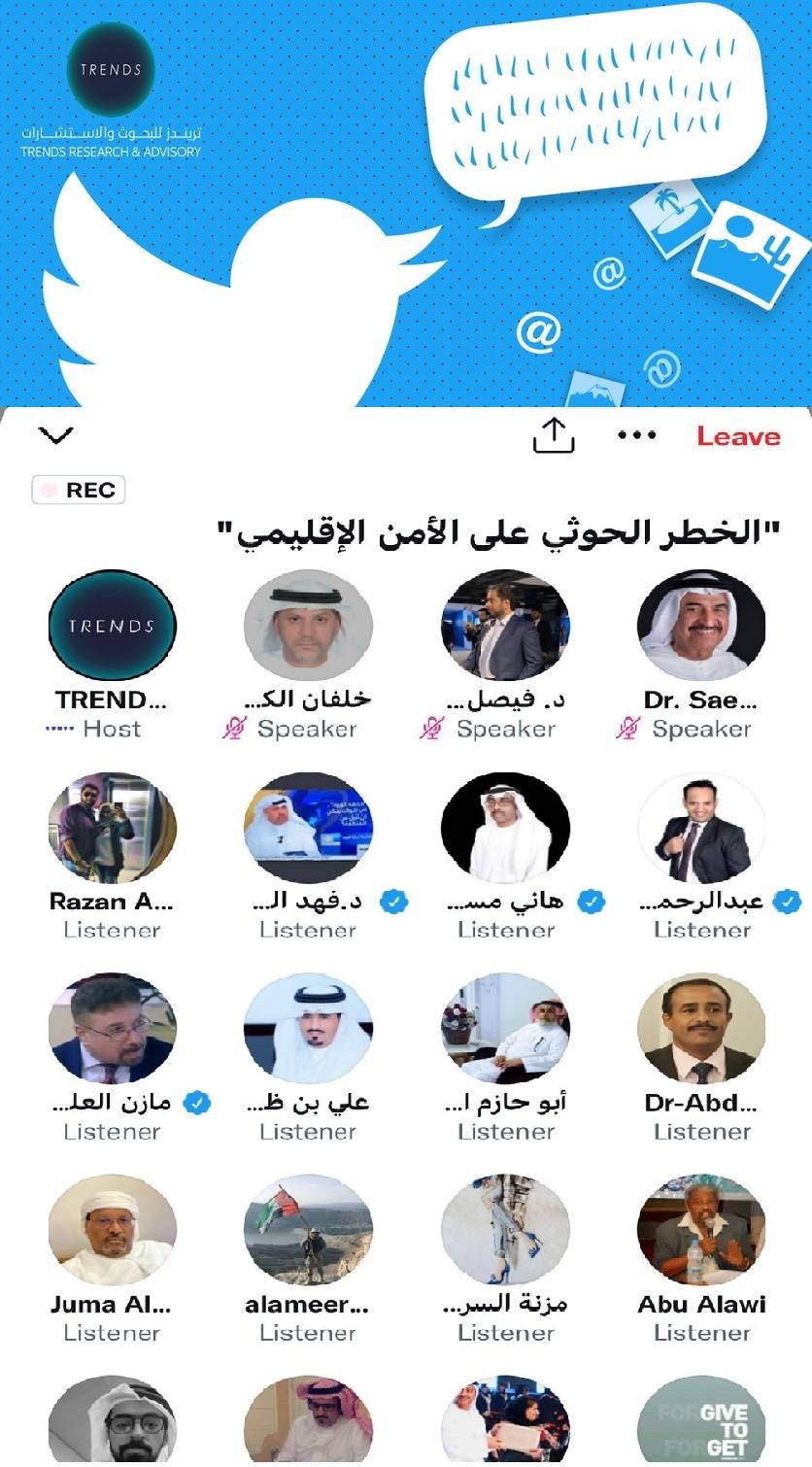This screenshot has width=812, height=1467.
Task: Click the alameer listener avatar
Action: point(308,1229)
